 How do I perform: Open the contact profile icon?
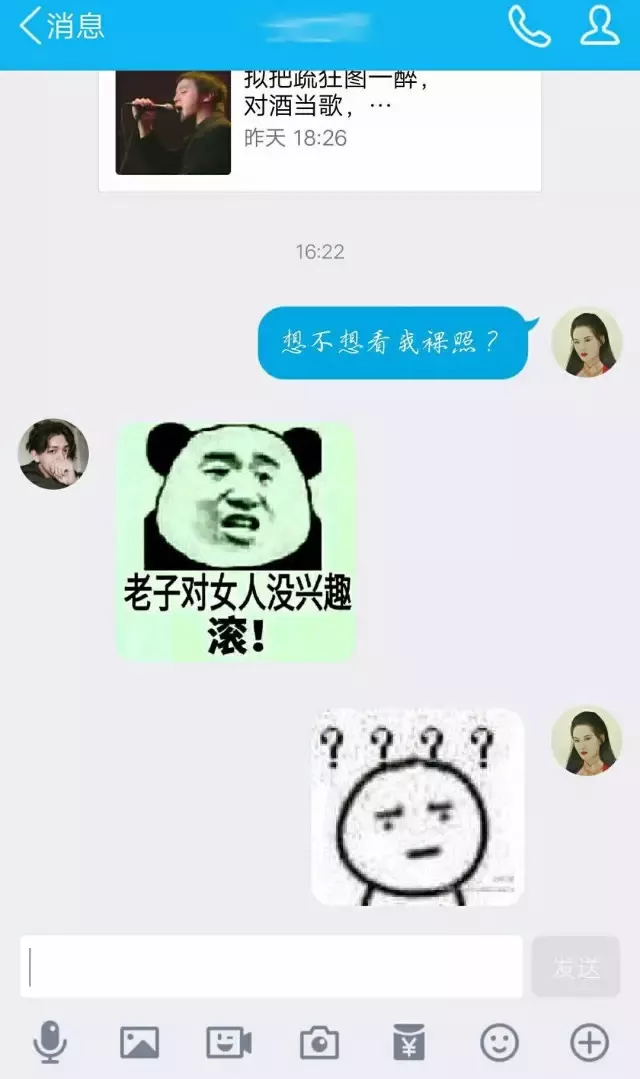tap(600, 26)
